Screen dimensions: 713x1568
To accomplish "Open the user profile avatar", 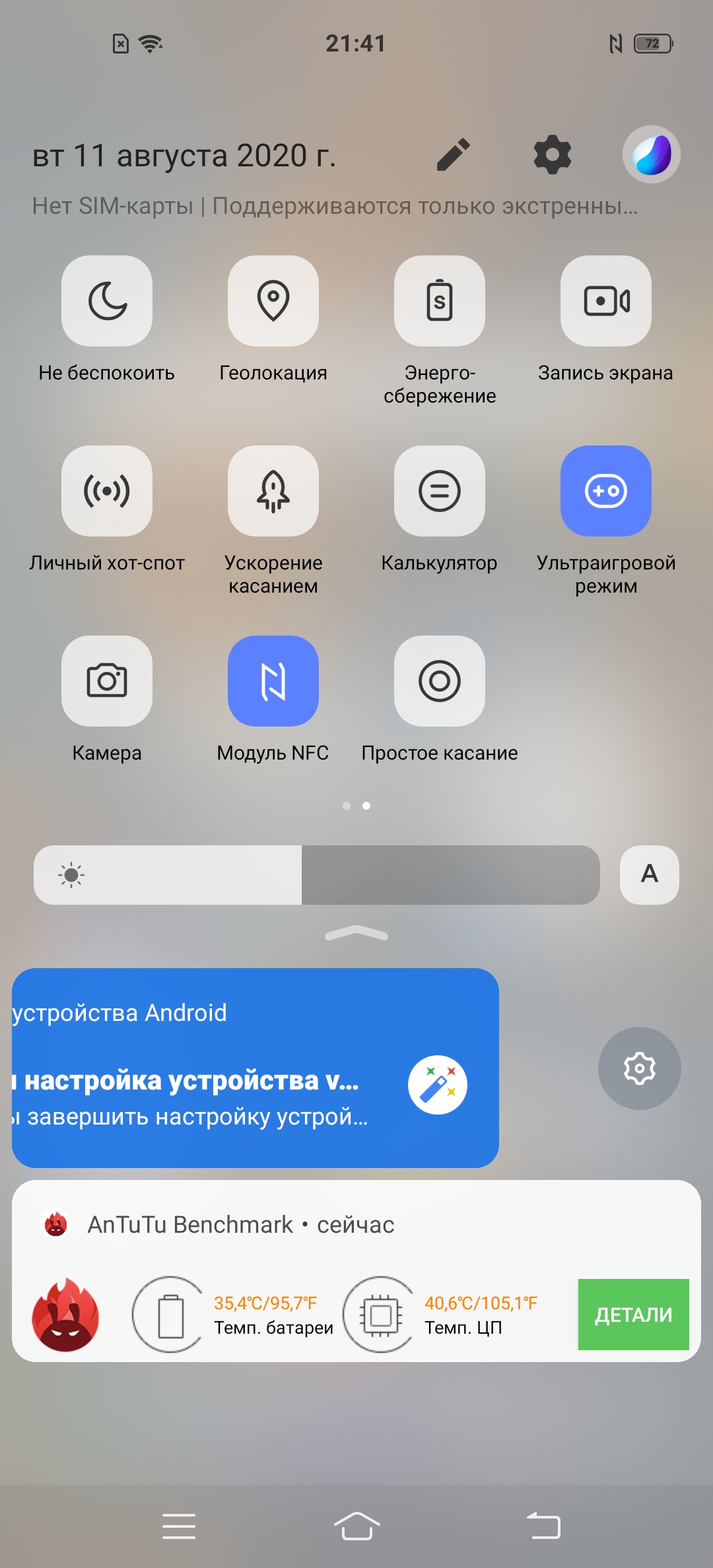I will coord(651,155).
